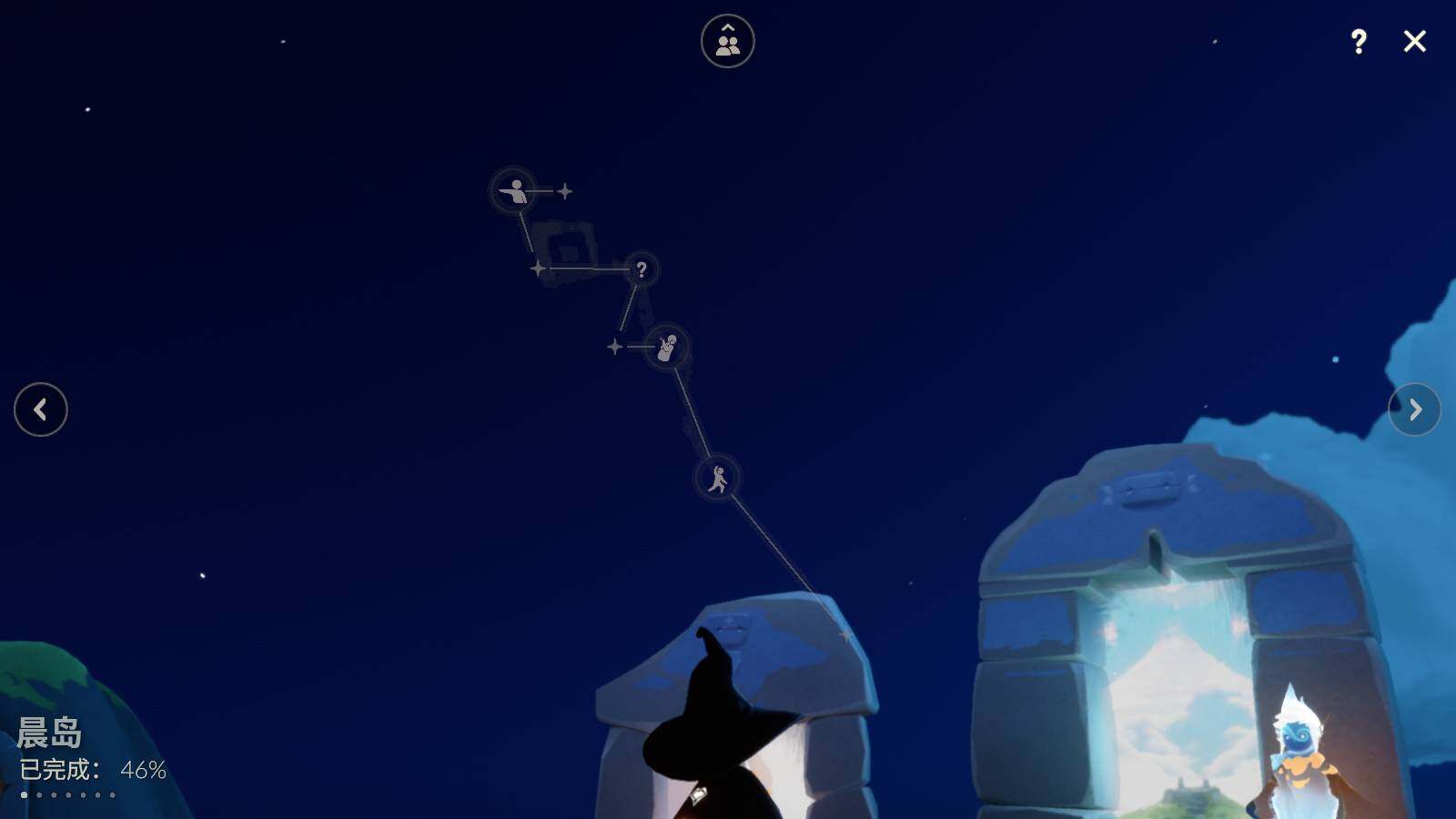The width and height of the screenshot is (1456, 819).
Task: Open the help question mark
Action: click(x=1359, y=41)
